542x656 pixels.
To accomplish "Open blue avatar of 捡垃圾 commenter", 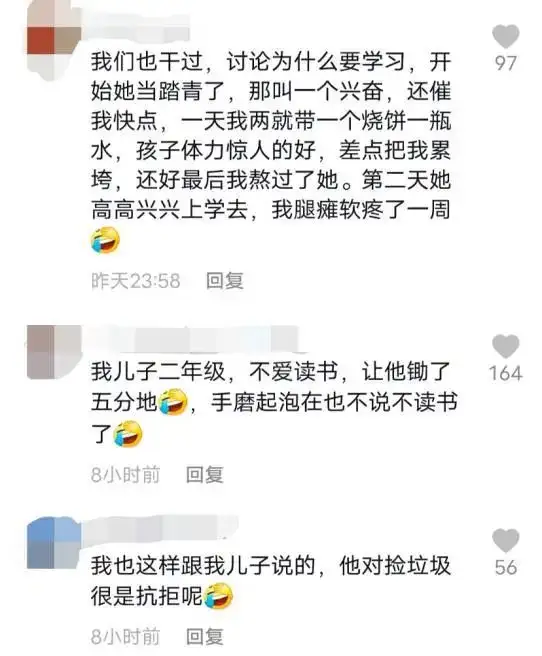I will click(x=54, y=543).
